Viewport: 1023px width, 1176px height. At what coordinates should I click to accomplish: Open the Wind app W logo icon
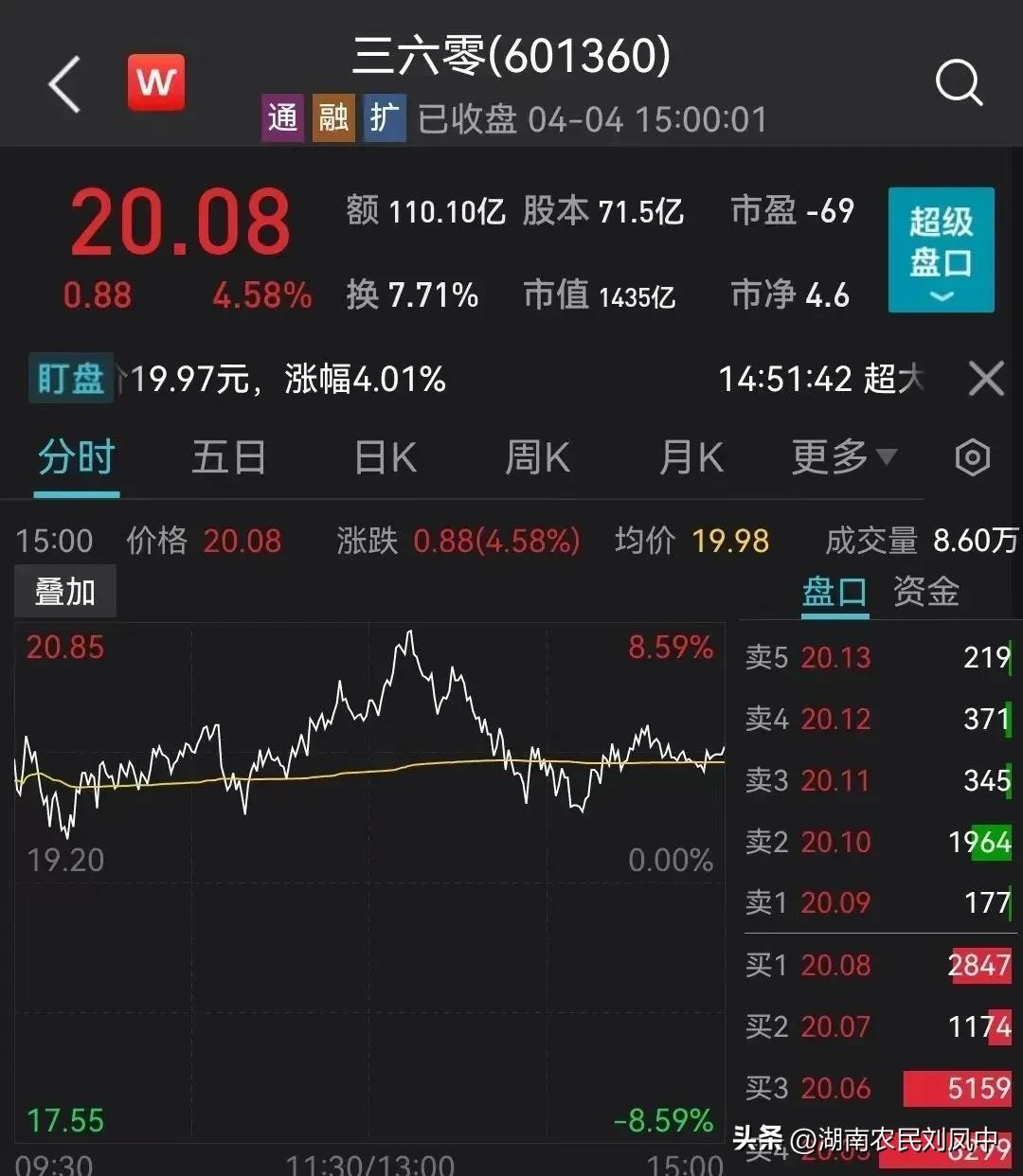click(x=156, y=81)
